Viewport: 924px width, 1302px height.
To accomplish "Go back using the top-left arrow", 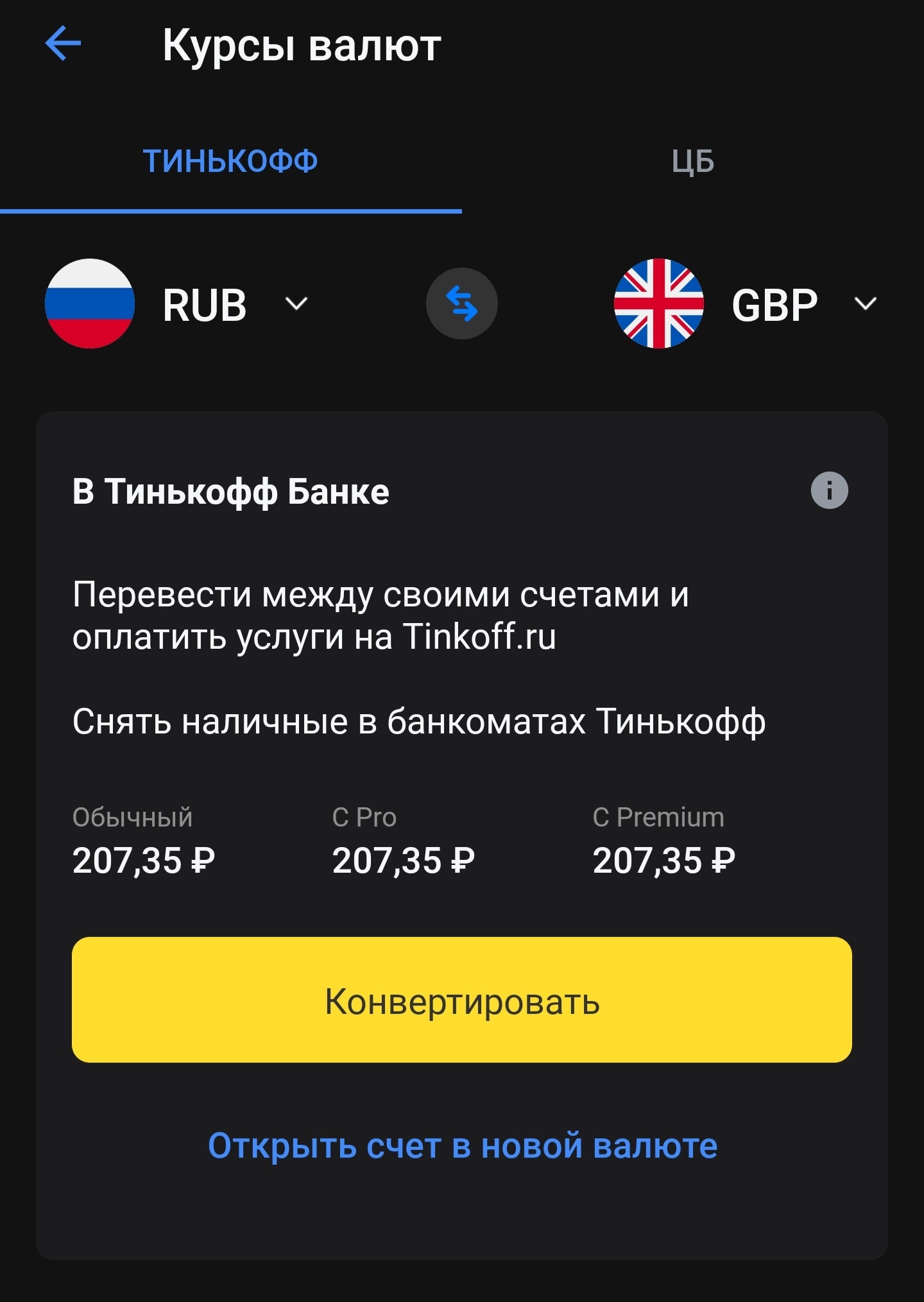I will (63, 44).
